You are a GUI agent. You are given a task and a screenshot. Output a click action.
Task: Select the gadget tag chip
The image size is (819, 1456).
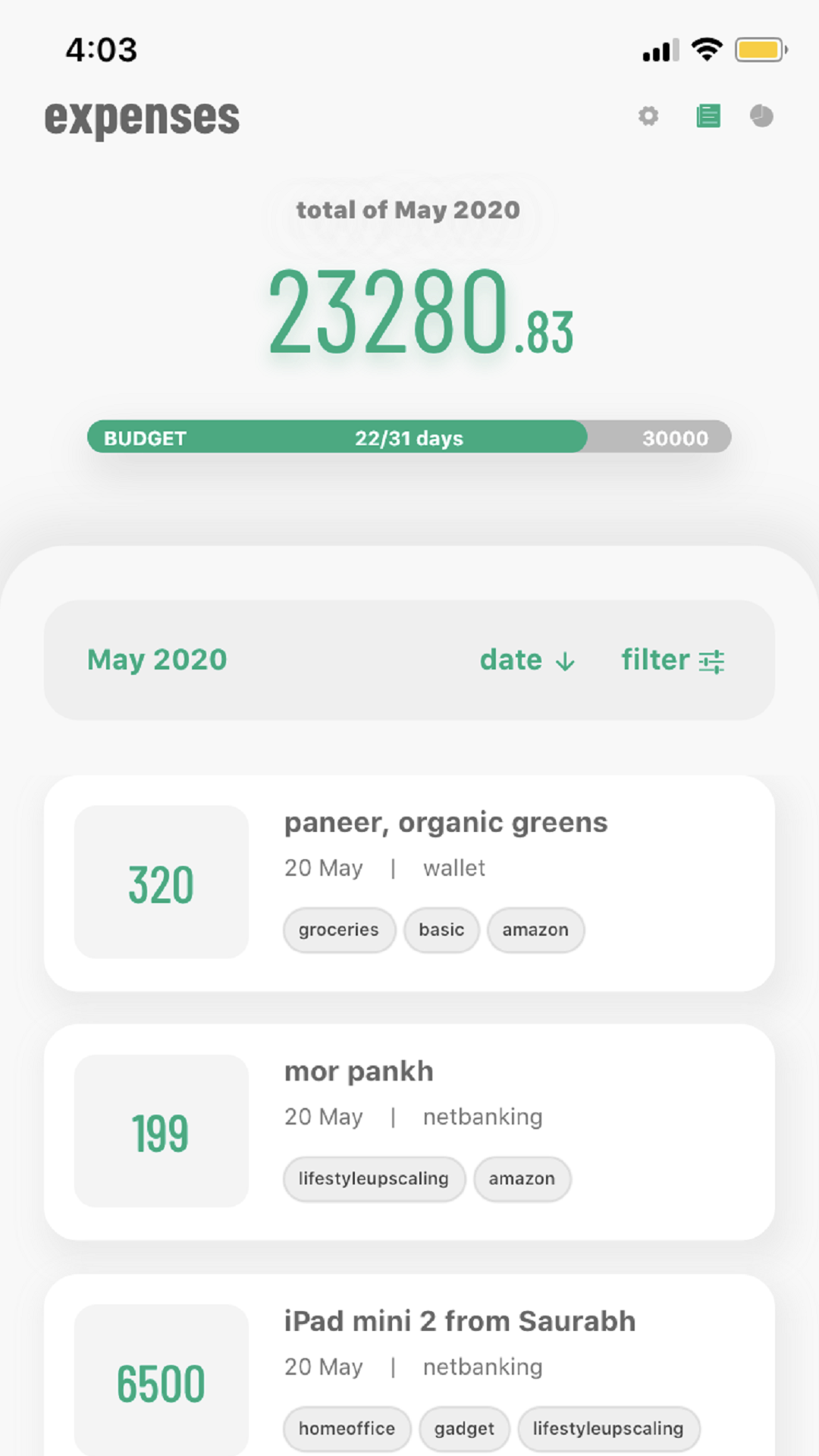coord(464,1429)
